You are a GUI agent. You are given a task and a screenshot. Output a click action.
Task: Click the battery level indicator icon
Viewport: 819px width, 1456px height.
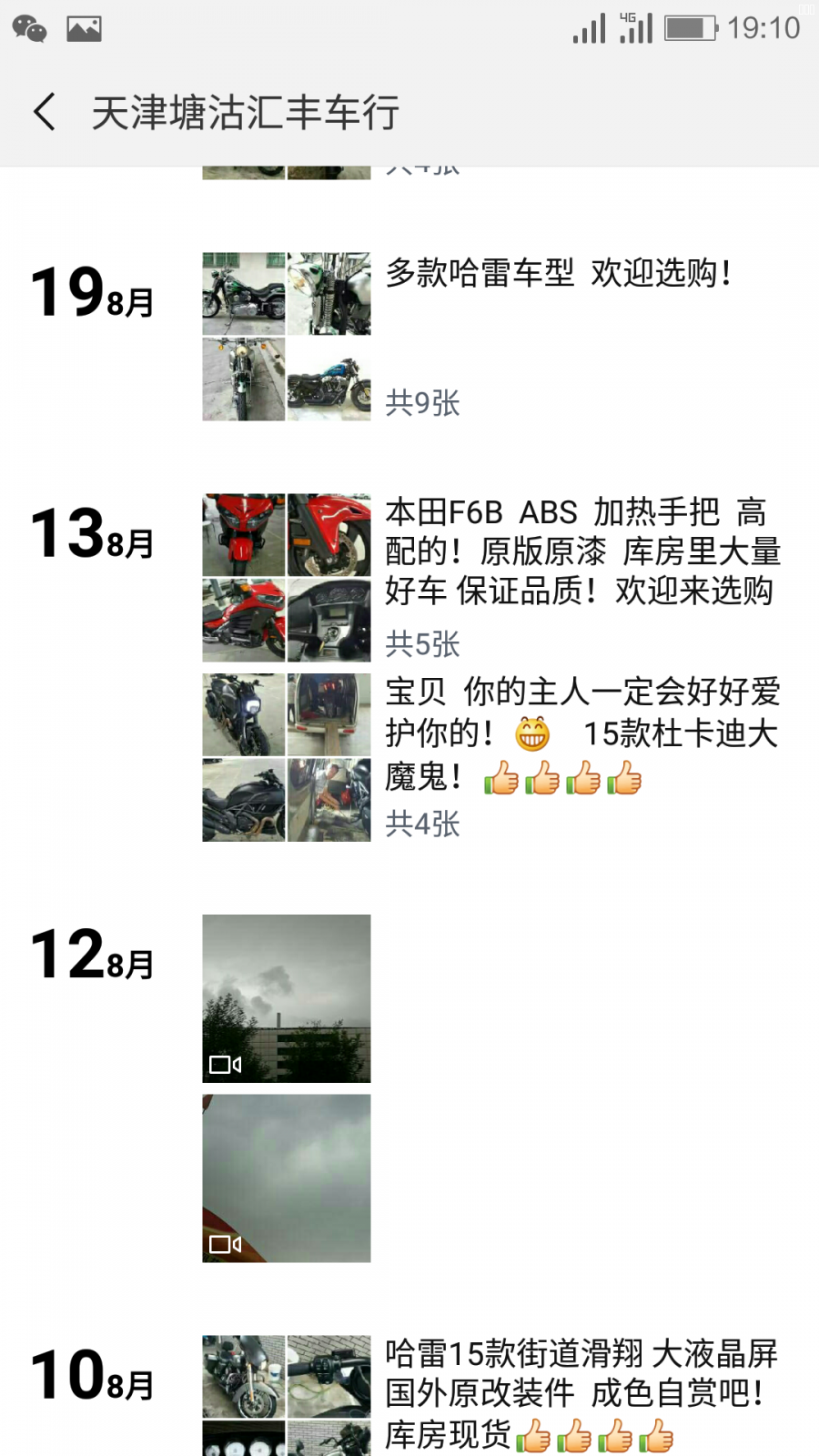693,27
